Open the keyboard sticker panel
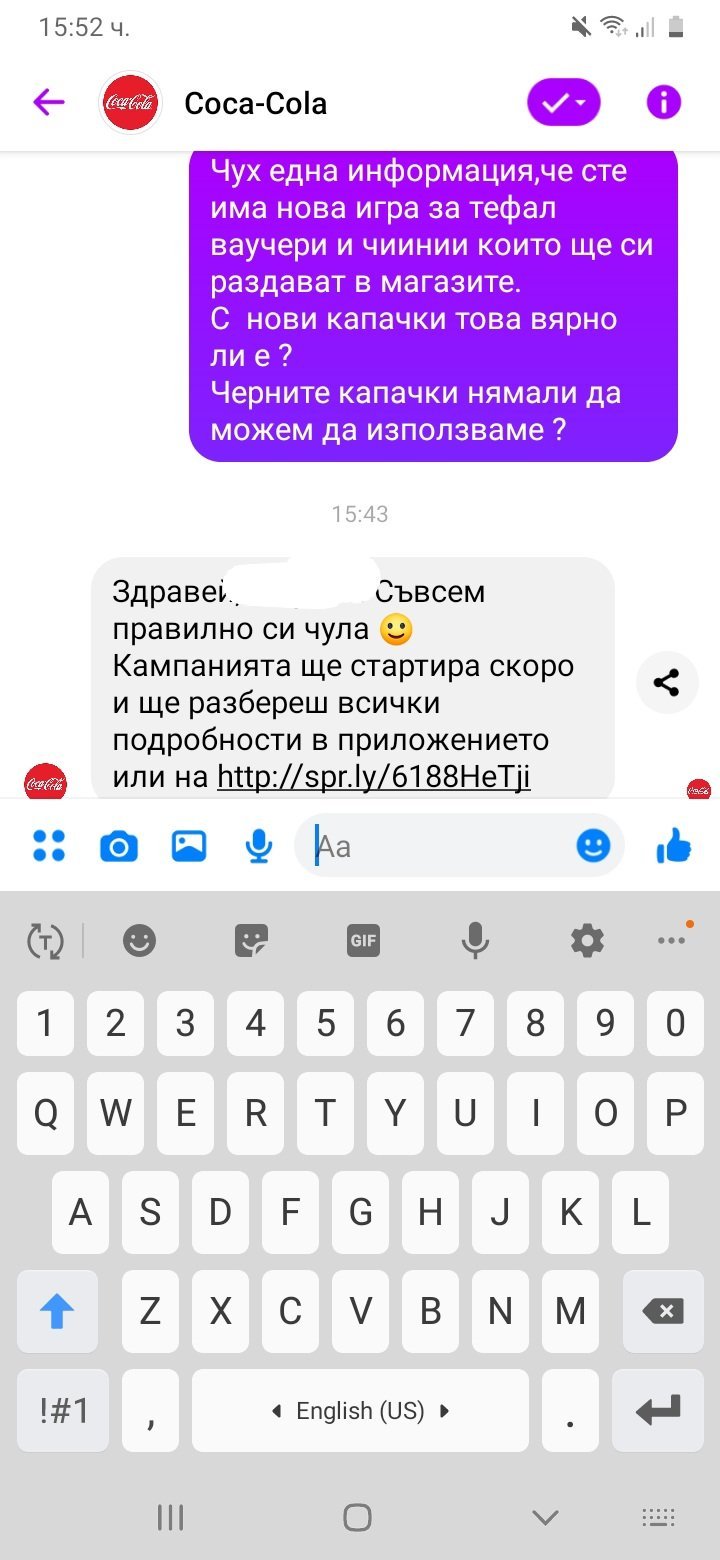Screen dimensions: 720x1560 (251, 940)
